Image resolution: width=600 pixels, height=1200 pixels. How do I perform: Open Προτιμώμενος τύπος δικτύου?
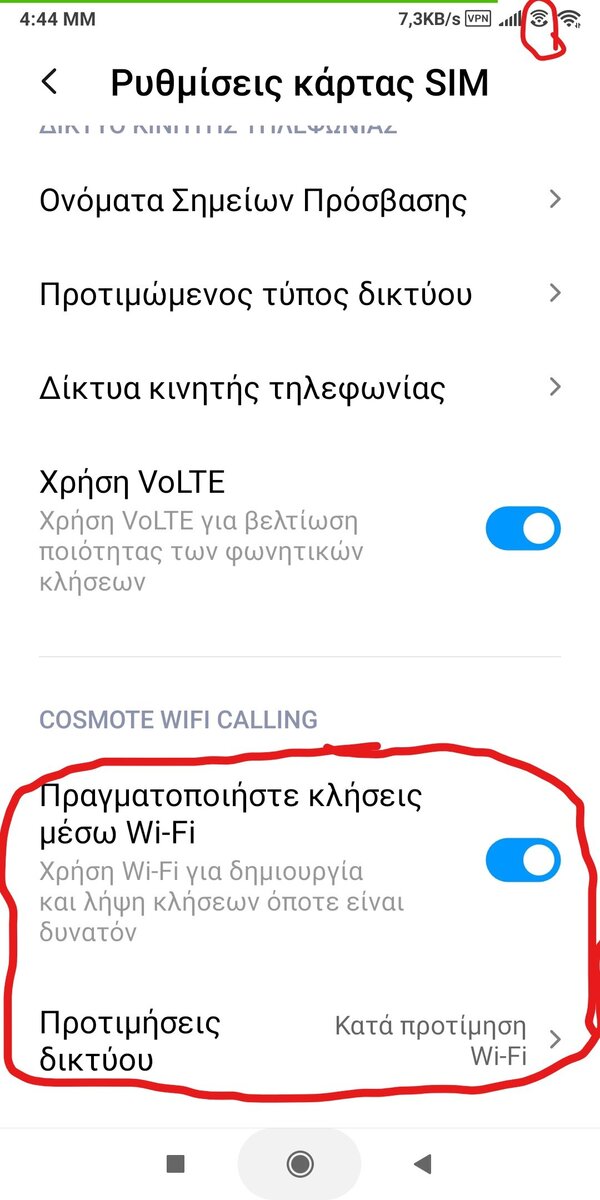click(300, 294)
